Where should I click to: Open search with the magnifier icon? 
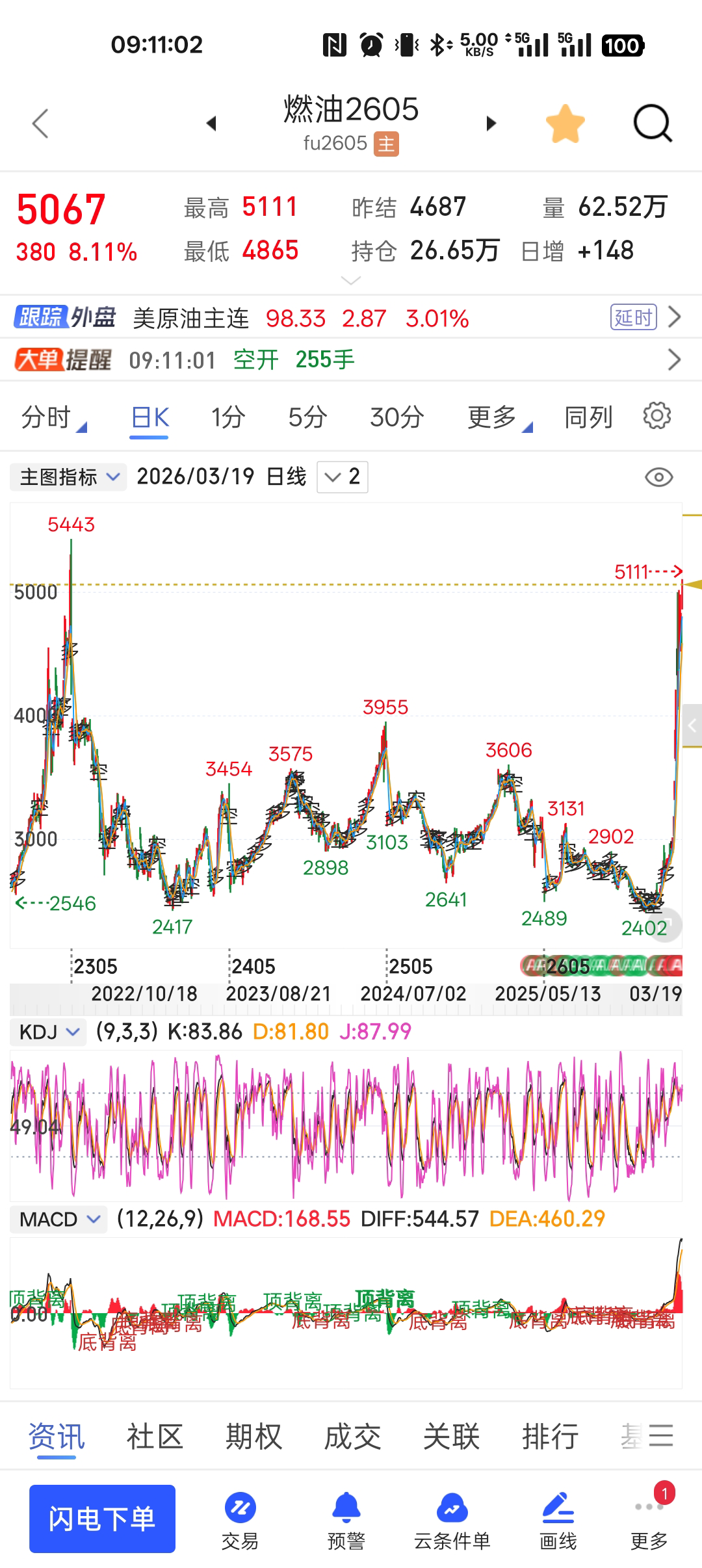[x=652, y=124]
